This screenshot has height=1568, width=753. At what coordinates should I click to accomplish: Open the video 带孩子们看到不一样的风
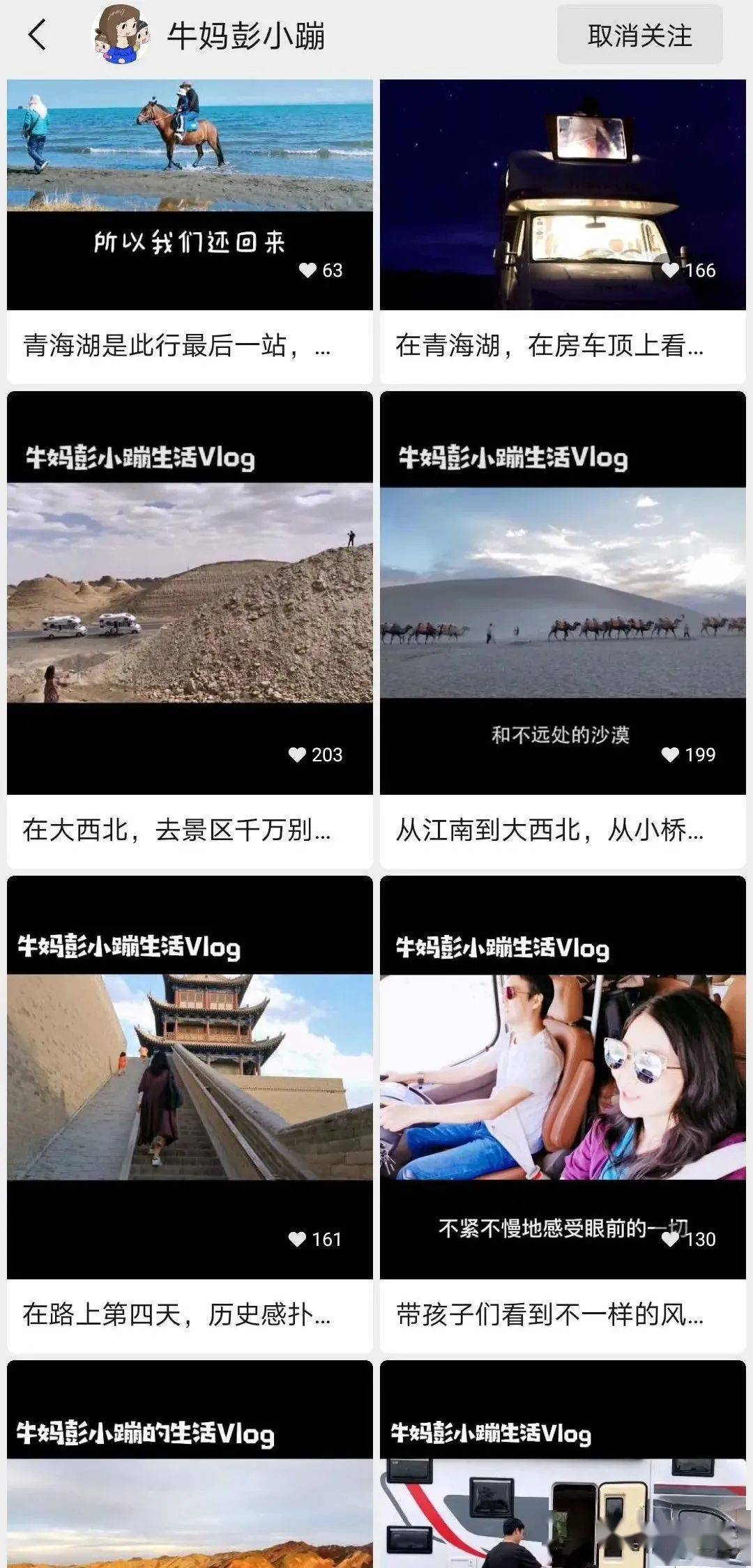click(563, 1077)
